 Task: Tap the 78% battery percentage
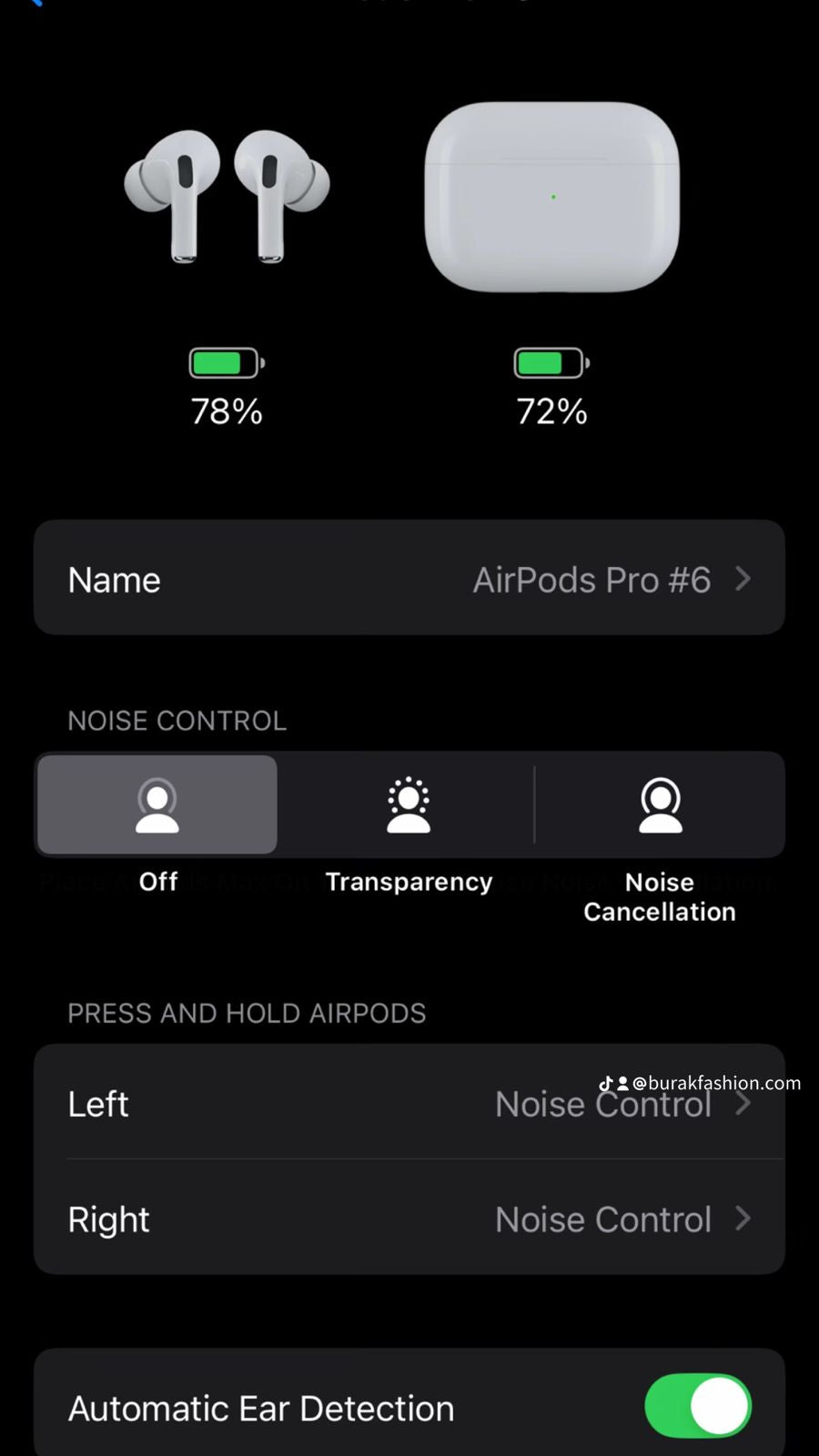point(227,411)
